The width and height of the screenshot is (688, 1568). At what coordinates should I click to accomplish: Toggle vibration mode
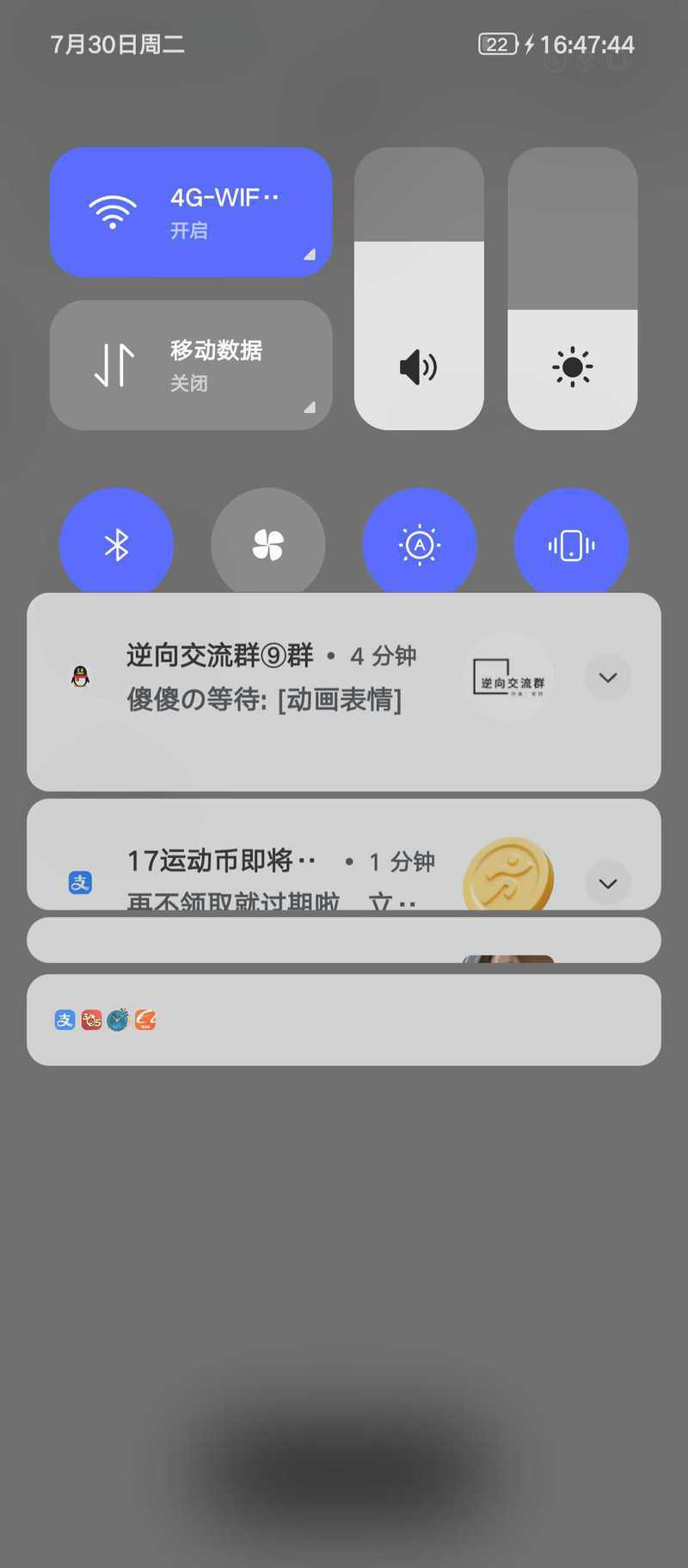[x=571, y=544]
